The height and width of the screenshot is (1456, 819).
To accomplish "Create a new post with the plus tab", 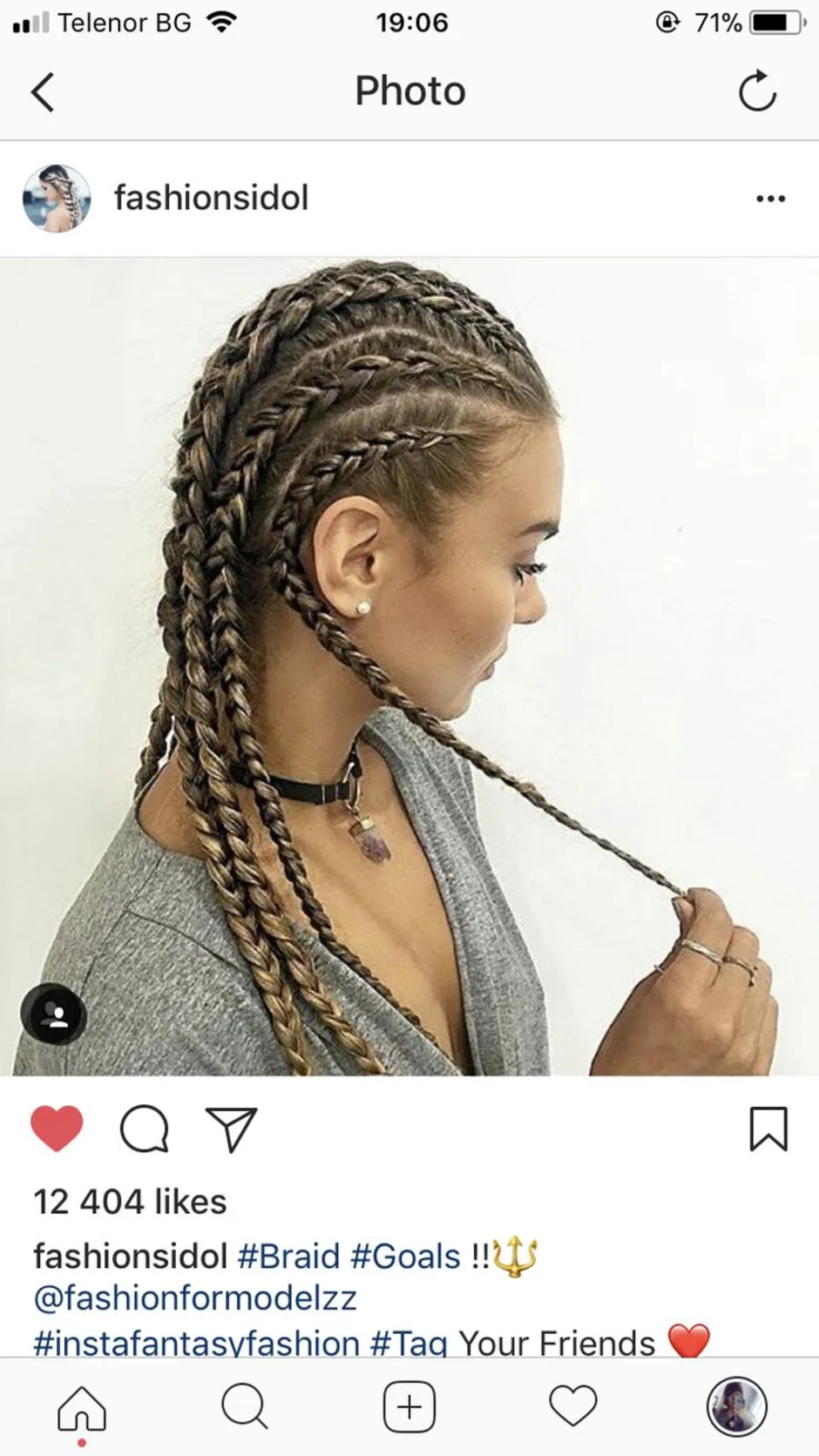I will tap(409, 1406).
